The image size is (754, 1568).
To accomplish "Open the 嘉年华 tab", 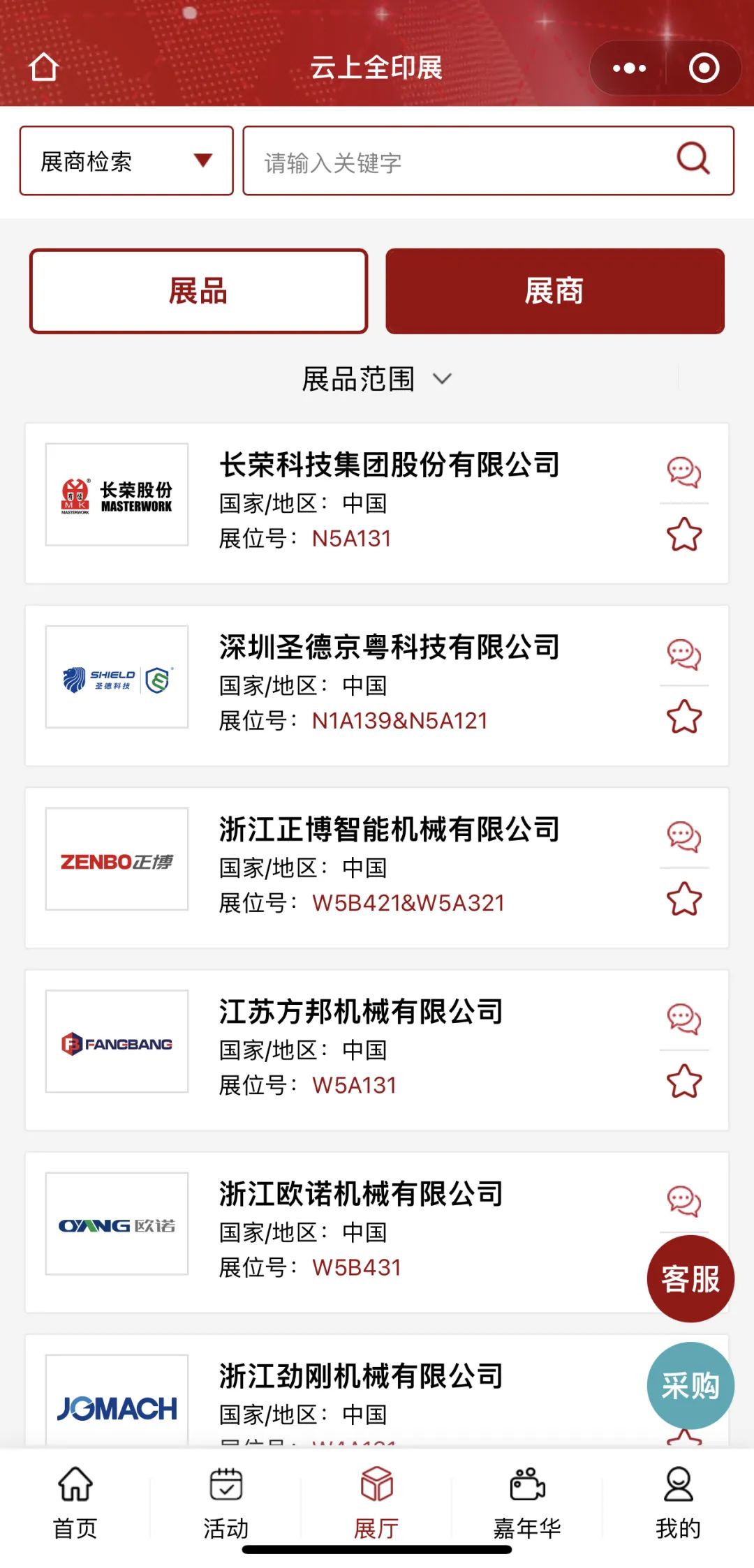I will 528,1500.
